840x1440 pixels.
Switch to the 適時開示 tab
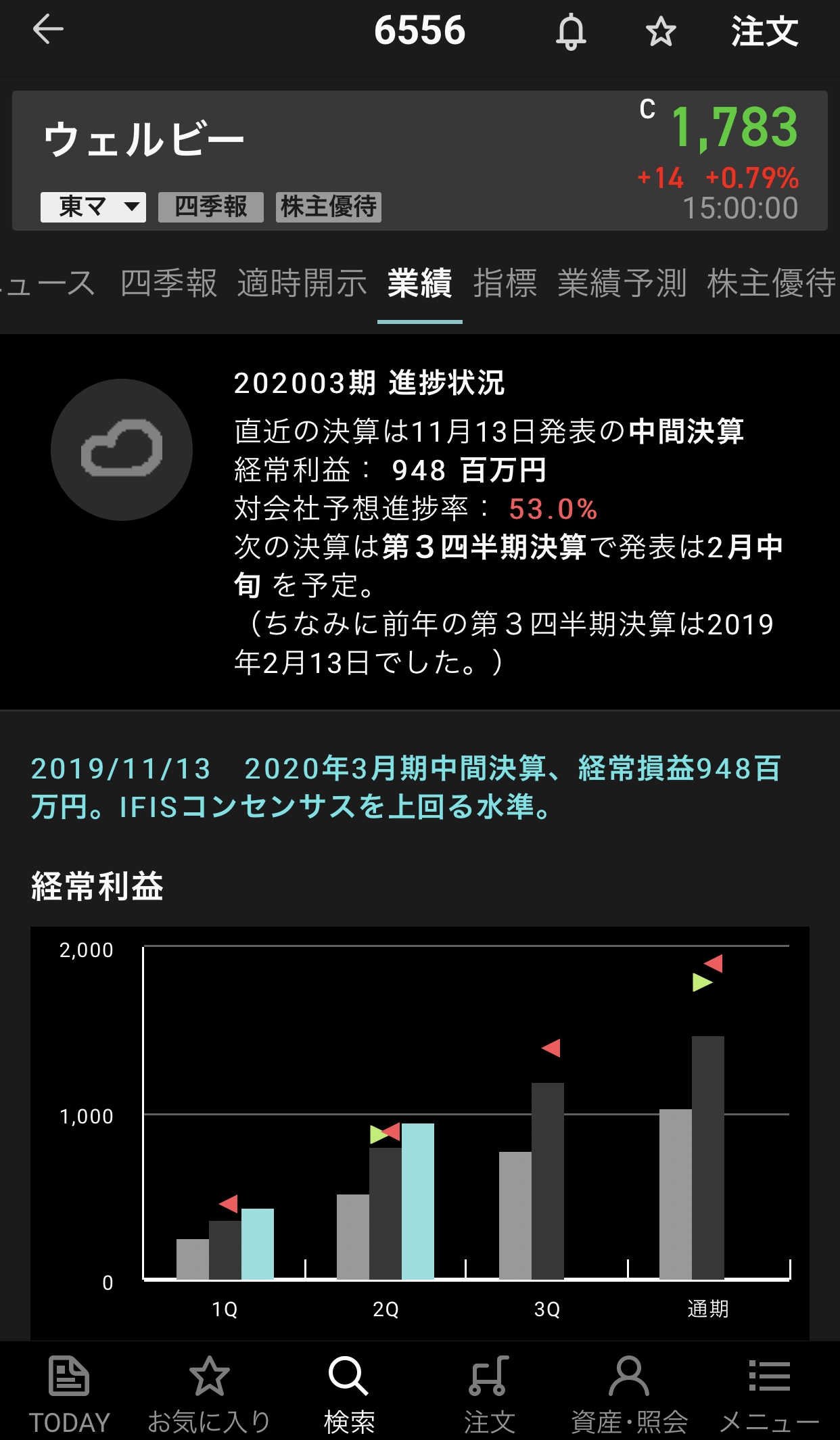click(x=302, y=283)
